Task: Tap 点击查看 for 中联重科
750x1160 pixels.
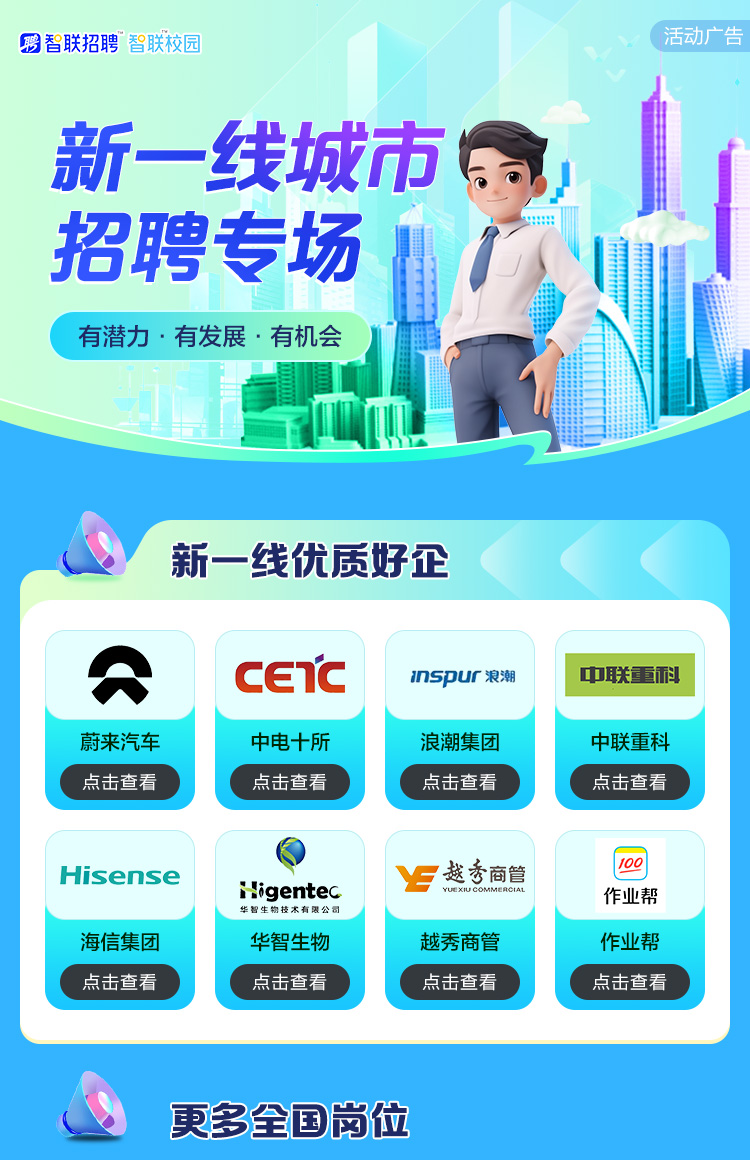Action: pyautogui.click(x=630, y=782)
